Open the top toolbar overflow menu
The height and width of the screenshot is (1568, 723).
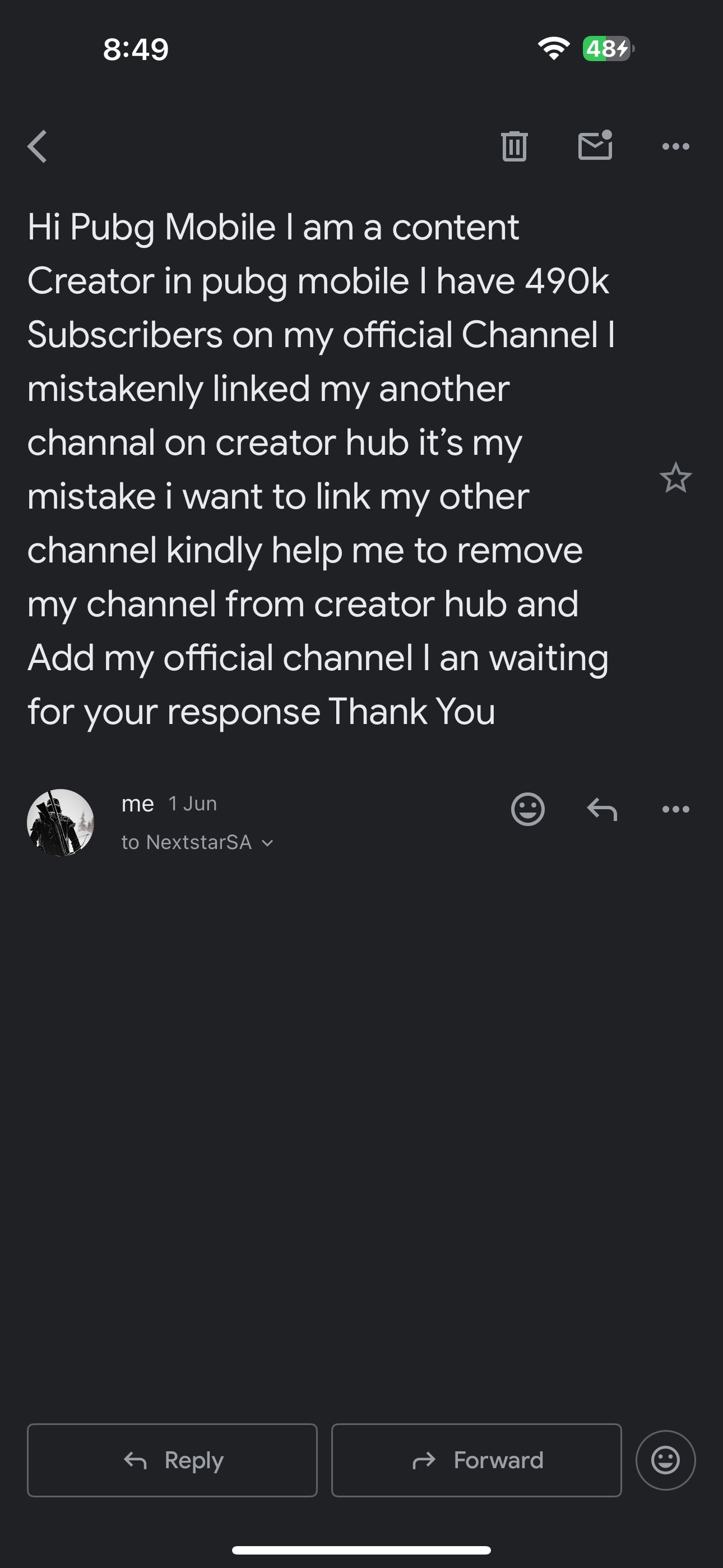pos(675,147)
